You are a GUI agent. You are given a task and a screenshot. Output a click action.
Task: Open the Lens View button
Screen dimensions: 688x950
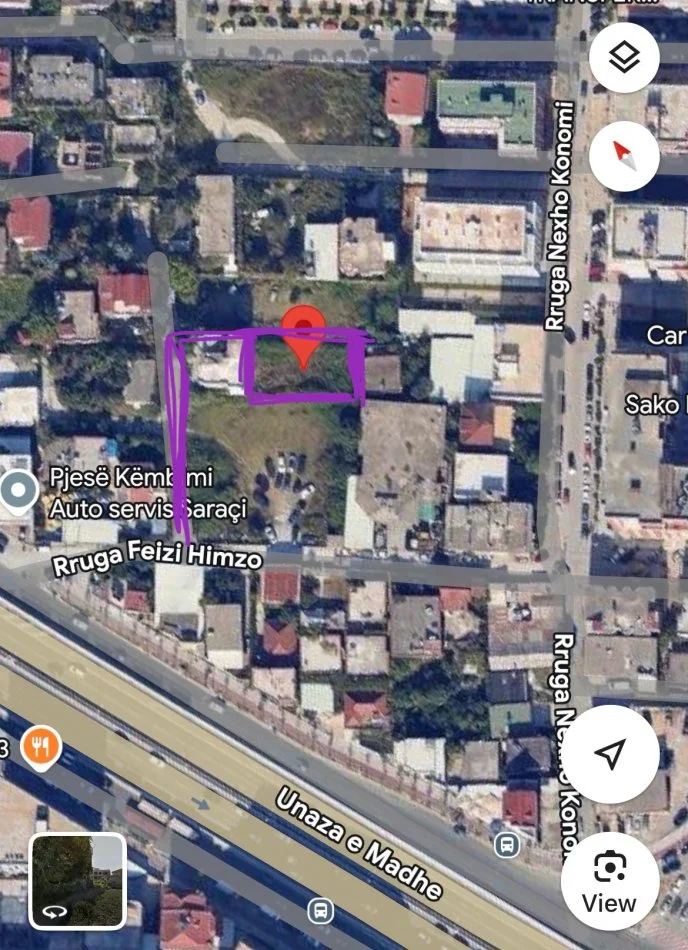[x=609, y=881]
